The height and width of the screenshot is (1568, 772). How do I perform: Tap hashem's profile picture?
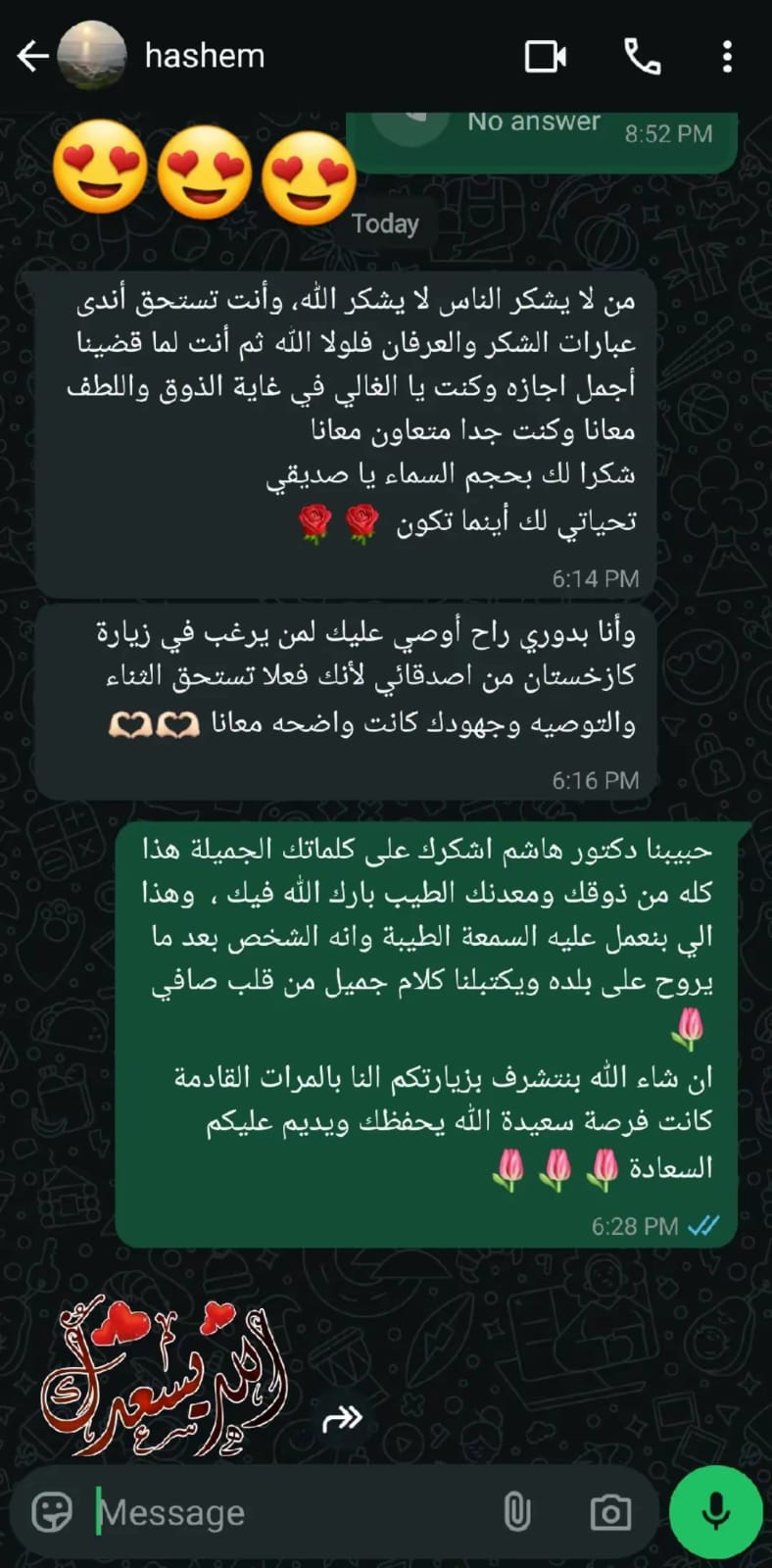93,56
